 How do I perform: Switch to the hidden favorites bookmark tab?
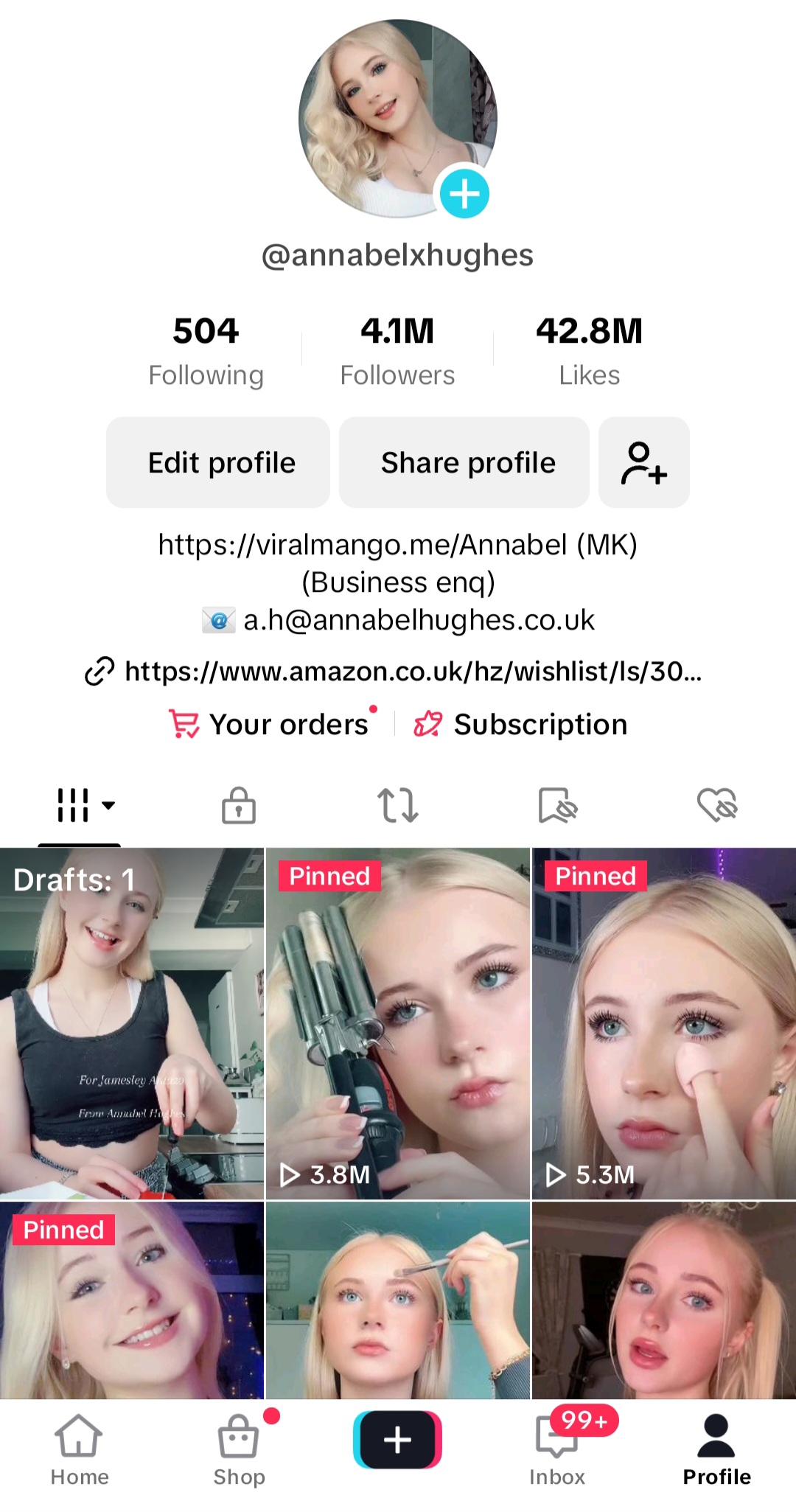[x=557, y=805]
